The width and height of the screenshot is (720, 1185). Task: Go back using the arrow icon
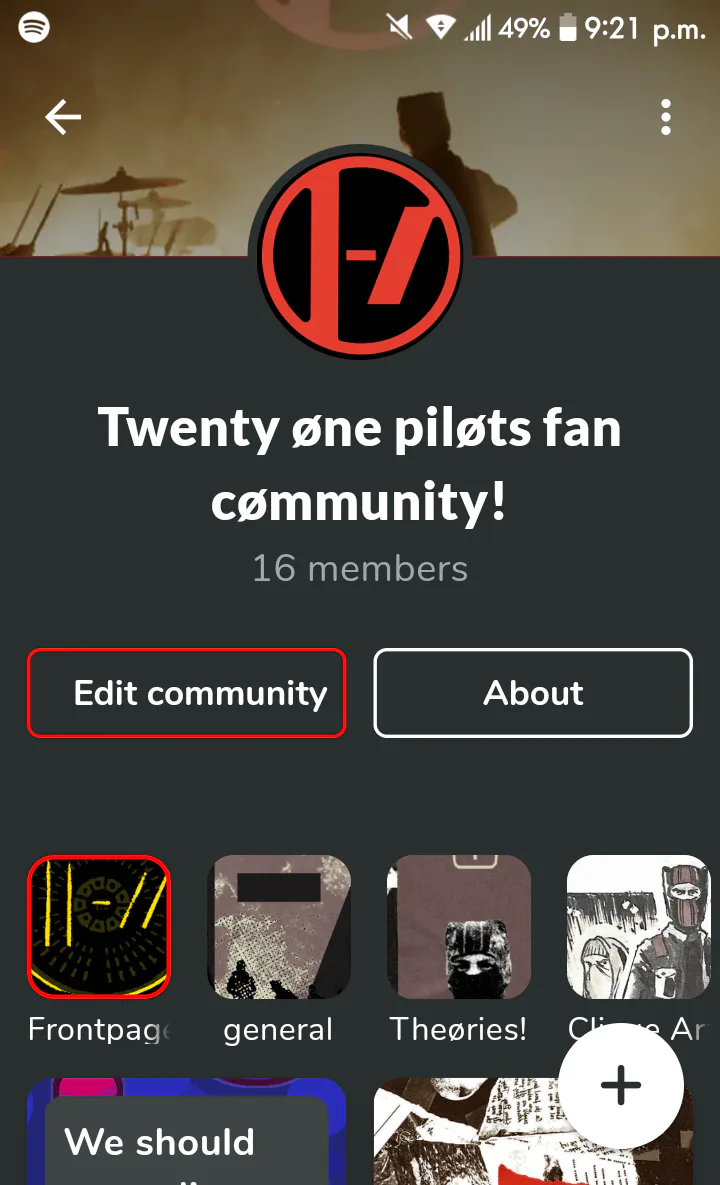click(63, 117)
